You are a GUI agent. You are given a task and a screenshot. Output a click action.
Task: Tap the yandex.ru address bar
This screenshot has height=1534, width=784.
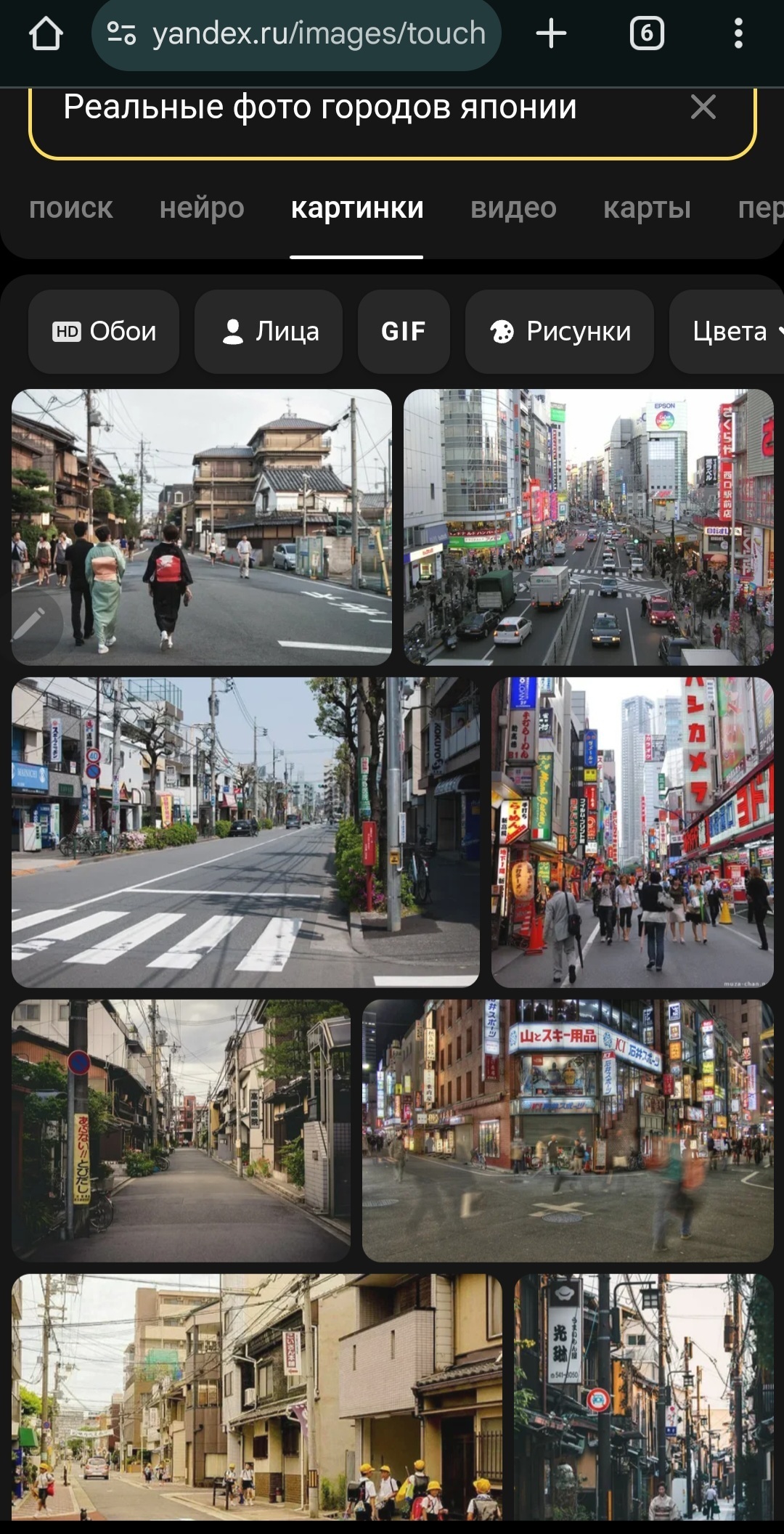[x=298, y=34]
